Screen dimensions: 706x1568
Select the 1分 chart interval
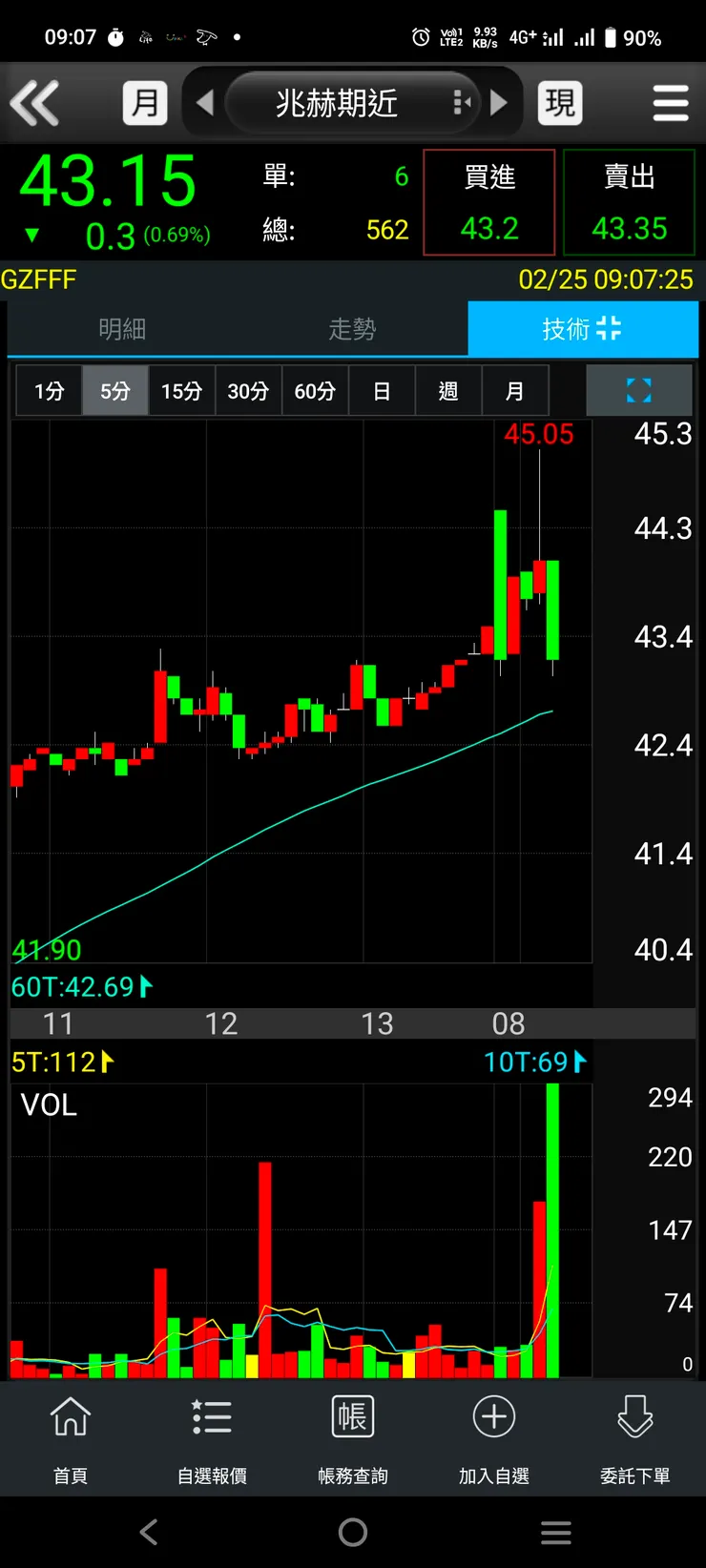[49, 391]
